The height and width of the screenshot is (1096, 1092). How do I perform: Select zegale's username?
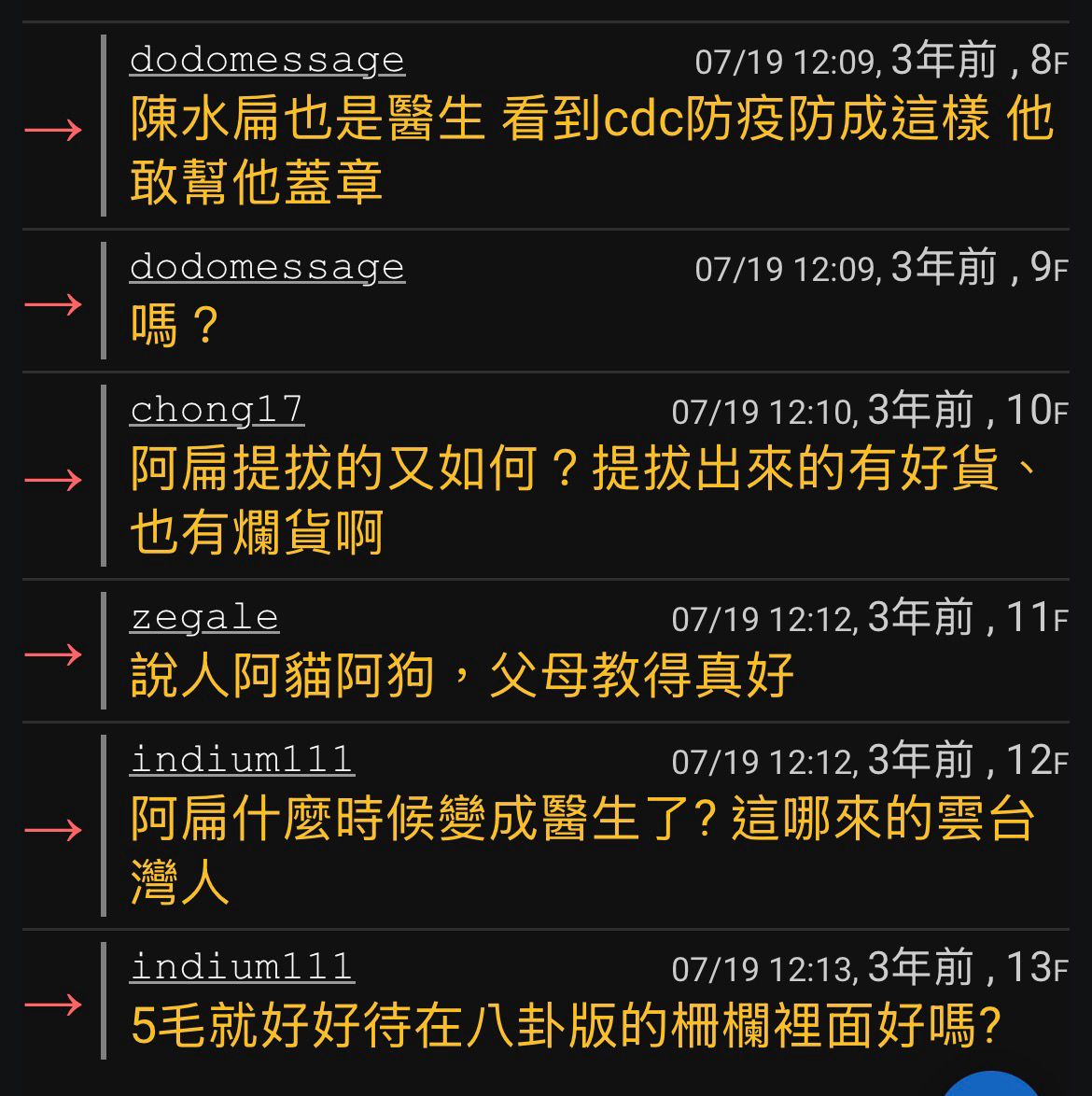pyautogui.click(x=202, y=615)
